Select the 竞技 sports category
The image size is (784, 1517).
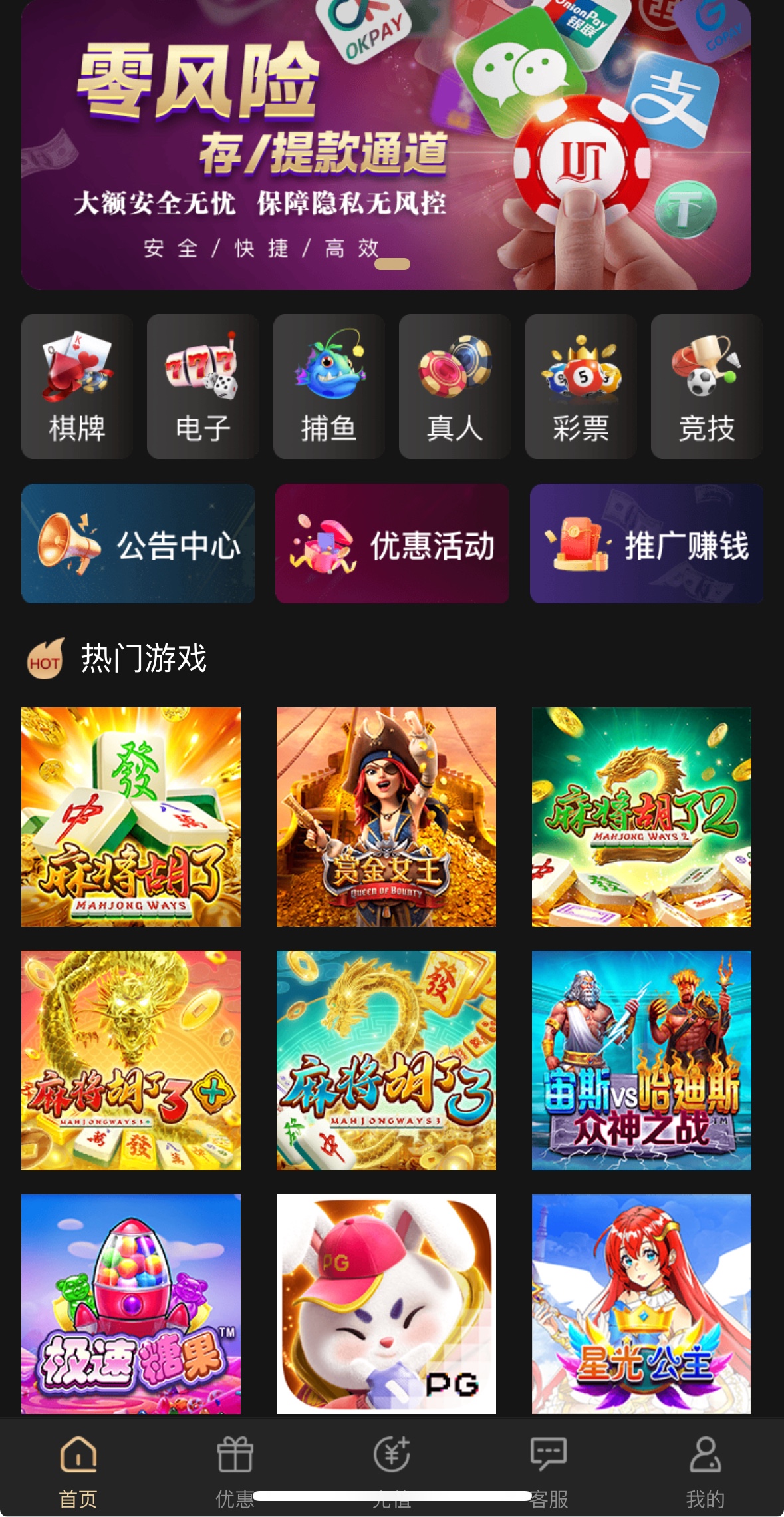pos(706,387)
